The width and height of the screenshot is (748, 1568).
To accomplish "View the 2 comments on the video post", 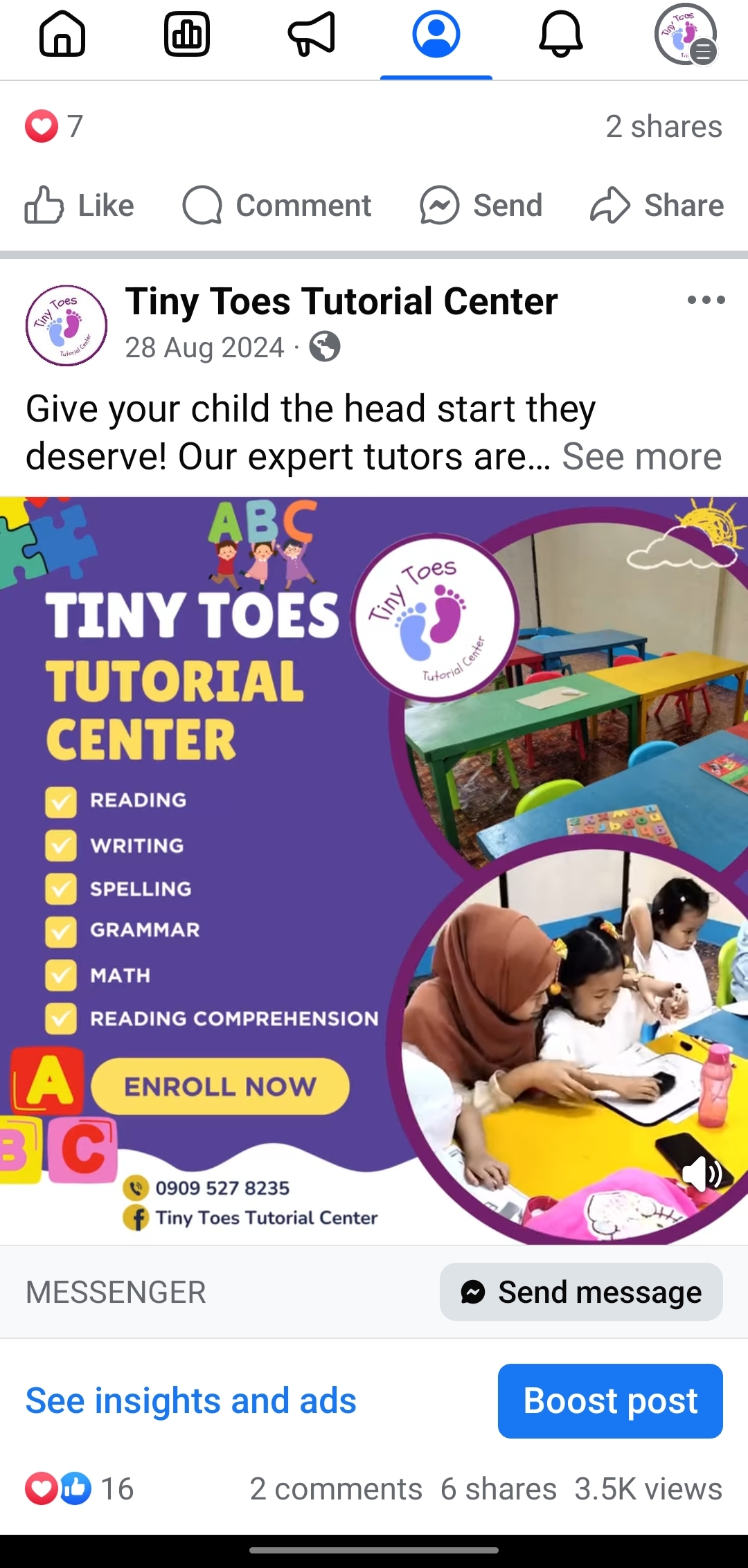I will (336, 1488).
